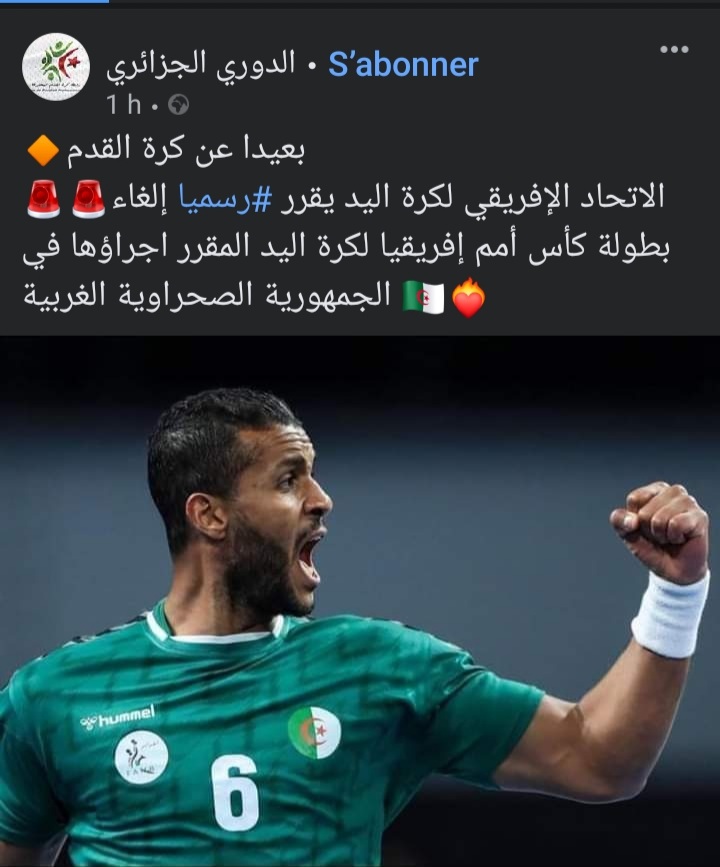The image size is (720, 867).
Task: Open the handball player post photo
Action: click(x=360, y=600)
